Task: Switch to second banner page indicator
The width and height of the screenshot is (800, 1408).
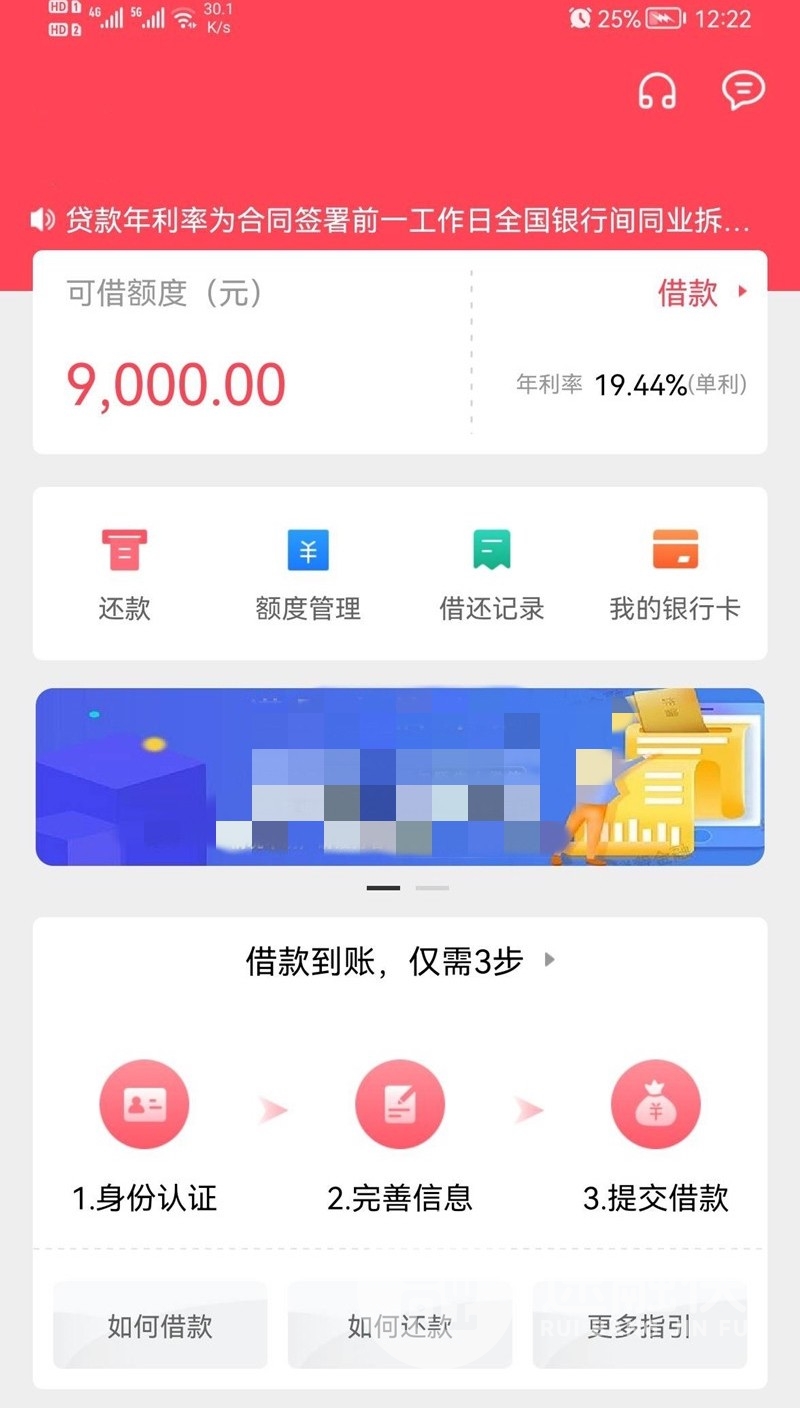Action: (x=432, y=888)
